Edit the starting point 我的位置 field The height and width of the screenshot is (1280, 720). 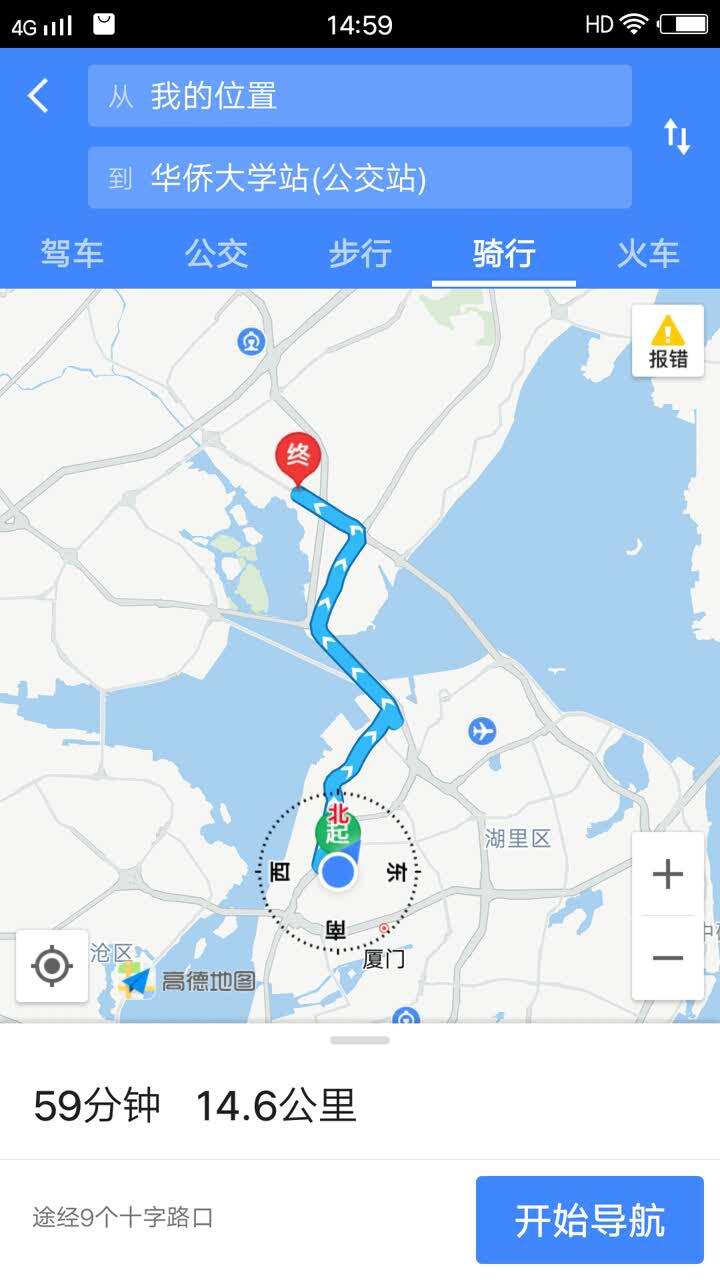pyautogui.click(x=360, y=96)
